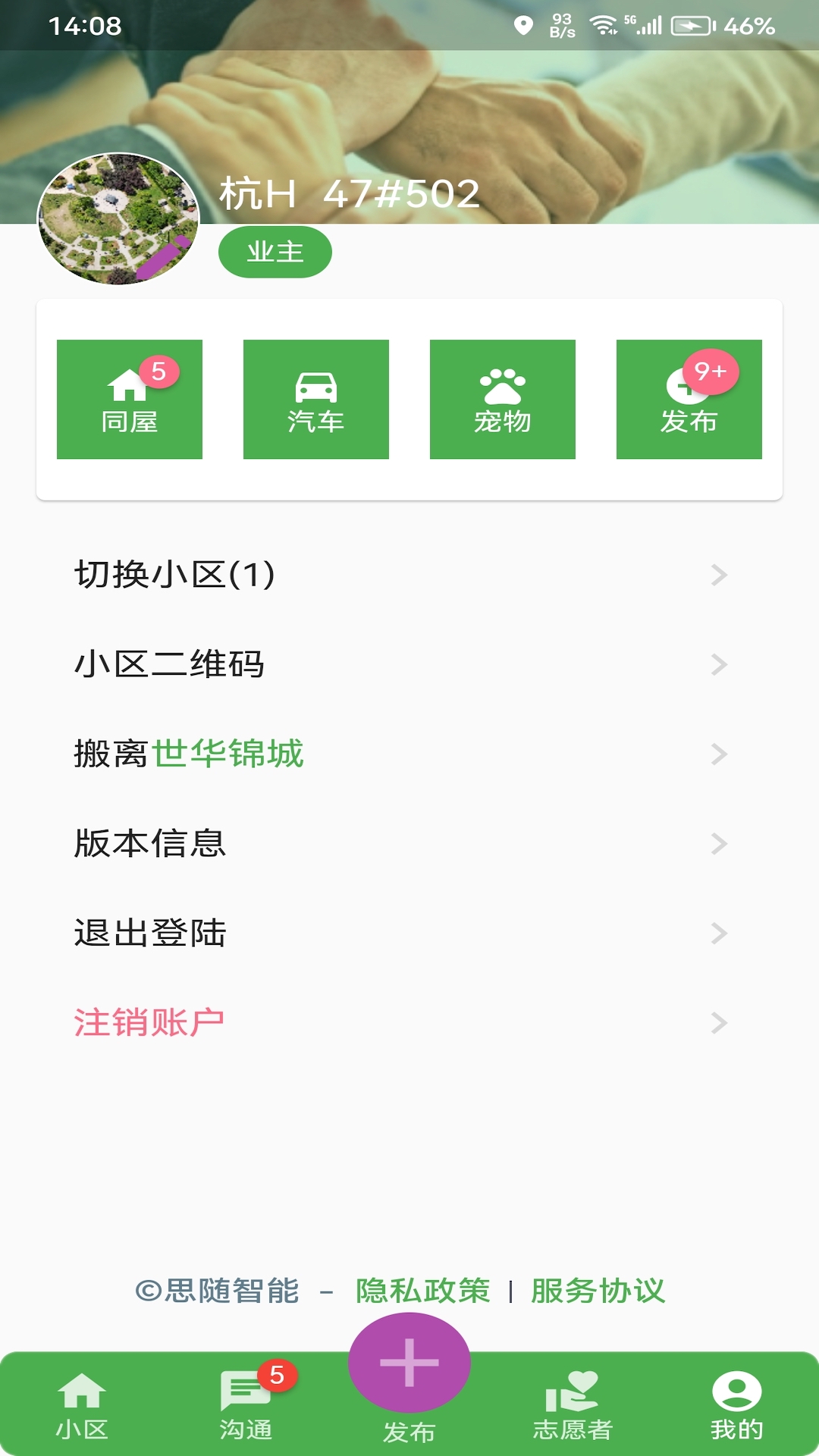Open the 宠物 pets tile
The width and height of the screenshot is (819, 1456).
click(503, 399)
